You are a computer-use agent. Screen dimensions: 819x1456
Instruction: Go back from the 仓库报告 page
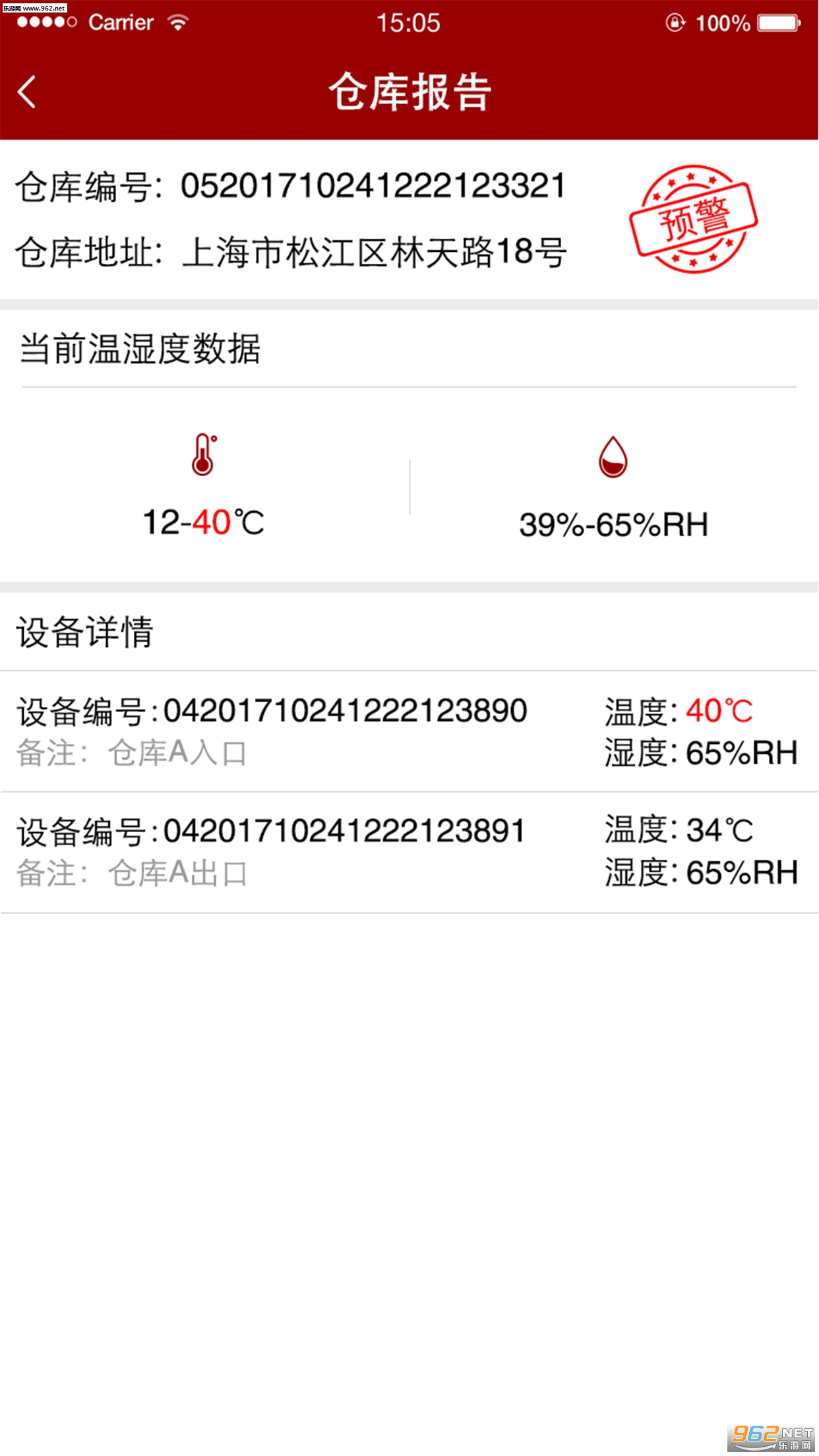point(28,92)
